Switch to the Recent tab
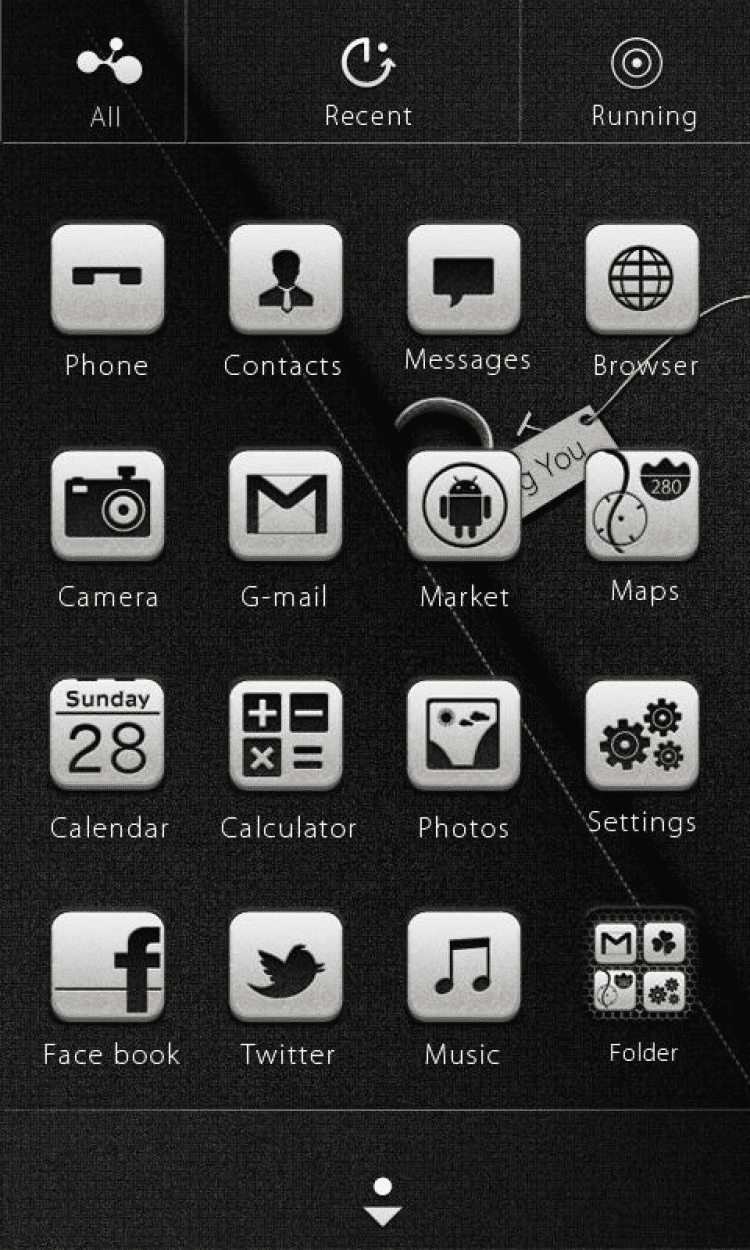Viewport: 750px width, 1250px height. tap(368, 84)
